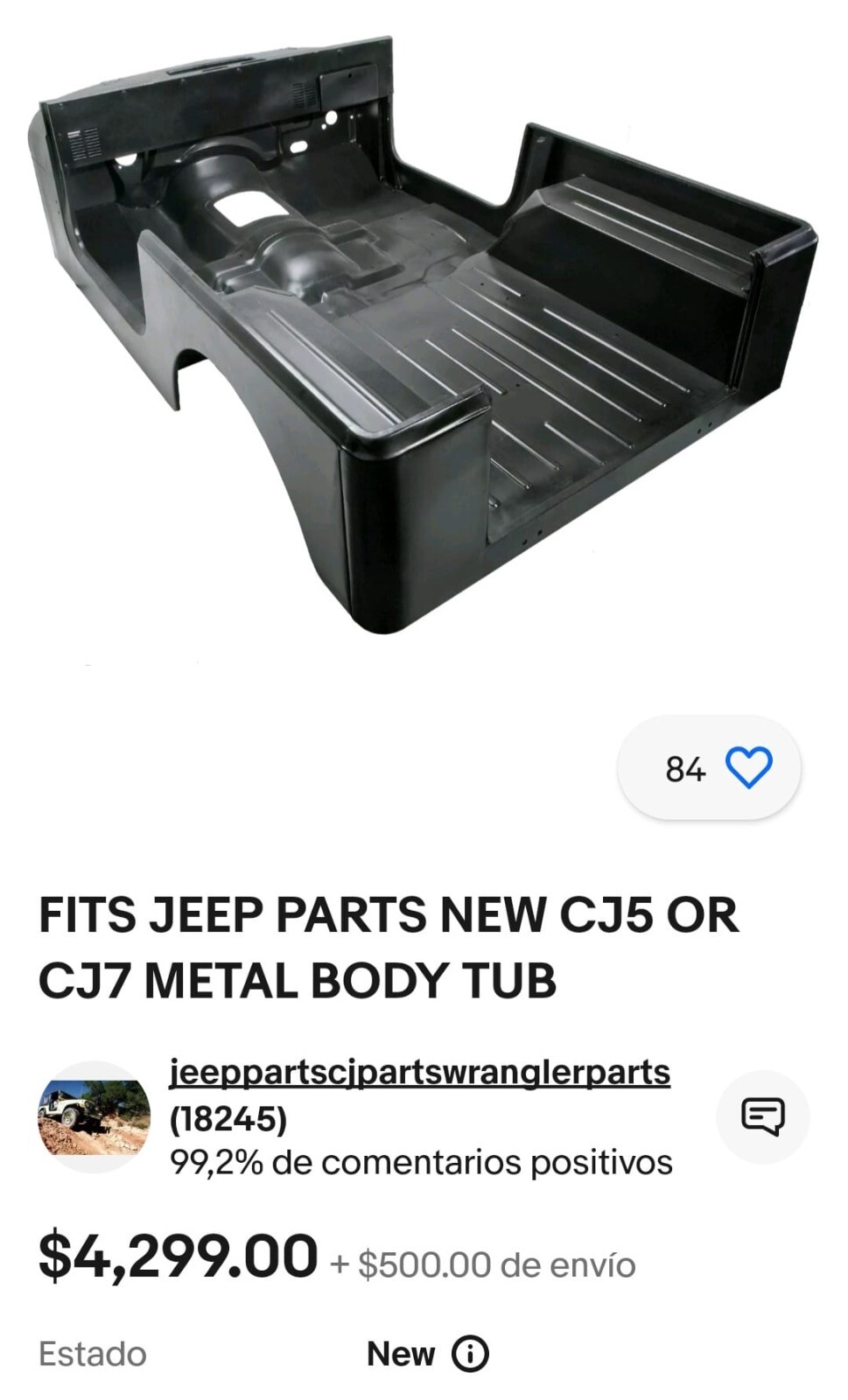
Task: View the Jeep body tub product photo
Action: [x=424, y=332]
